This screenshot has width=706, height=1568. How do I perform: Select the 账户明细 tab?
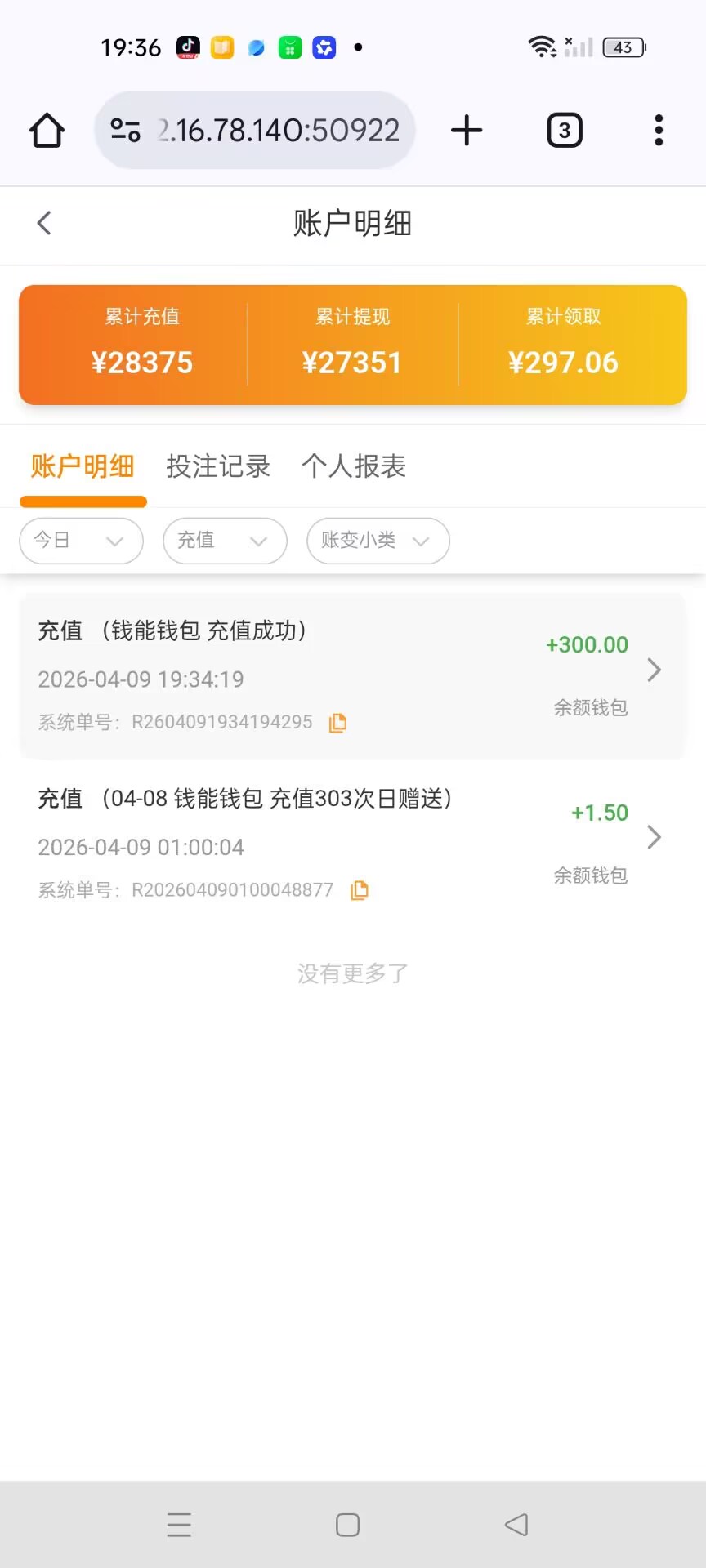83,466
